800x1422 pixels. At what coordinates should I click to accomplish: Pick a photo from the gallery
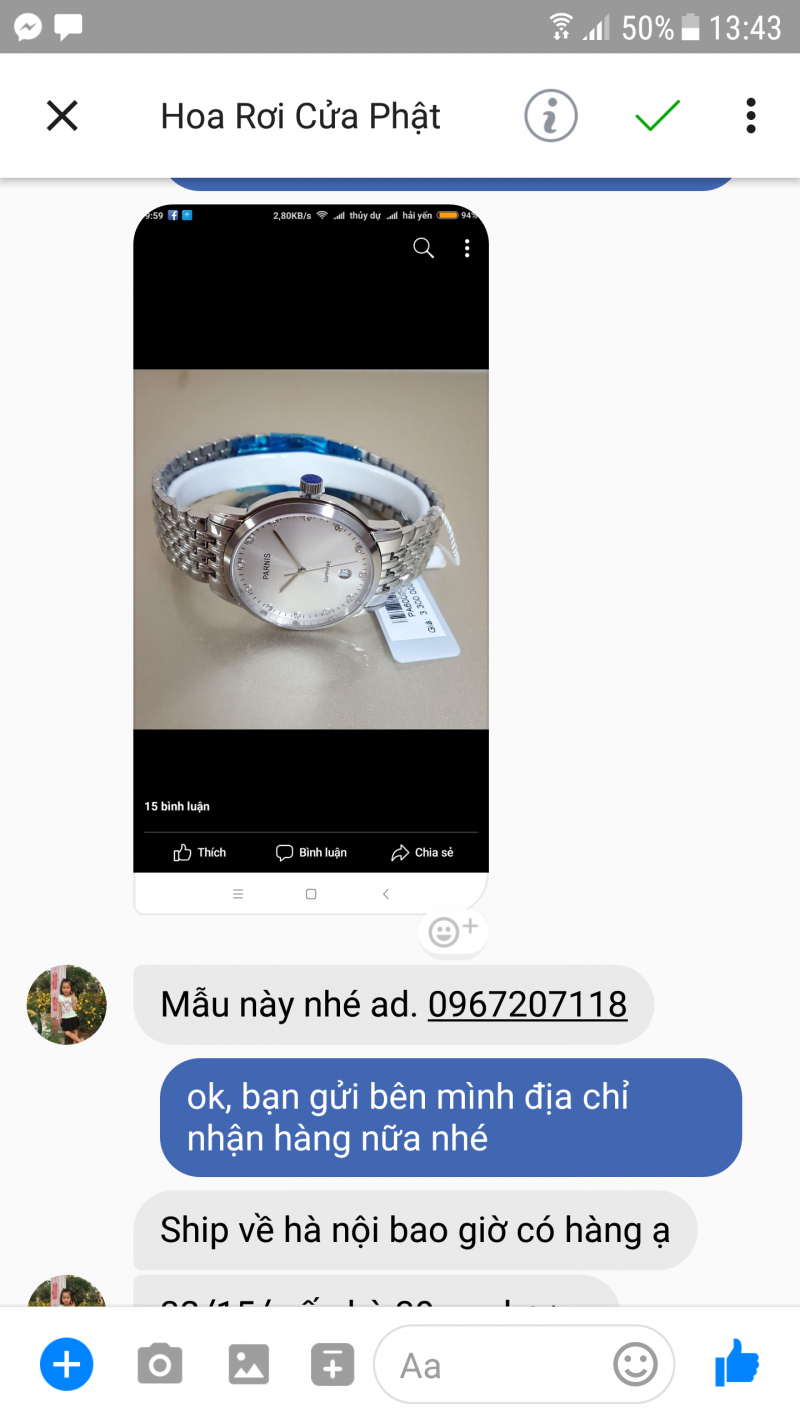point(248,1364)
